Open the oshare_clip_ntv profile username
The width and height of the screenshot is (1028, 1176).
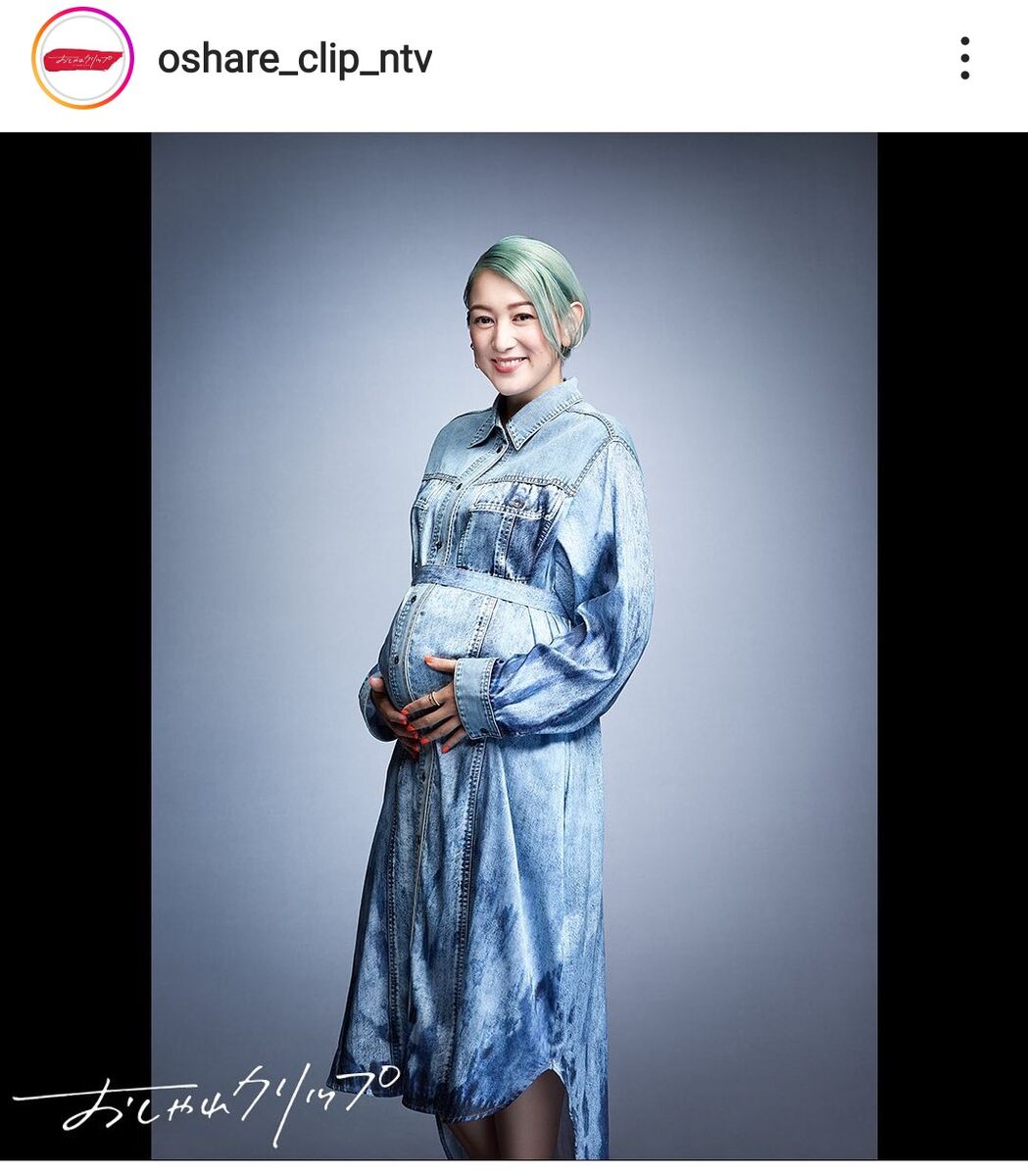[295, 60]
